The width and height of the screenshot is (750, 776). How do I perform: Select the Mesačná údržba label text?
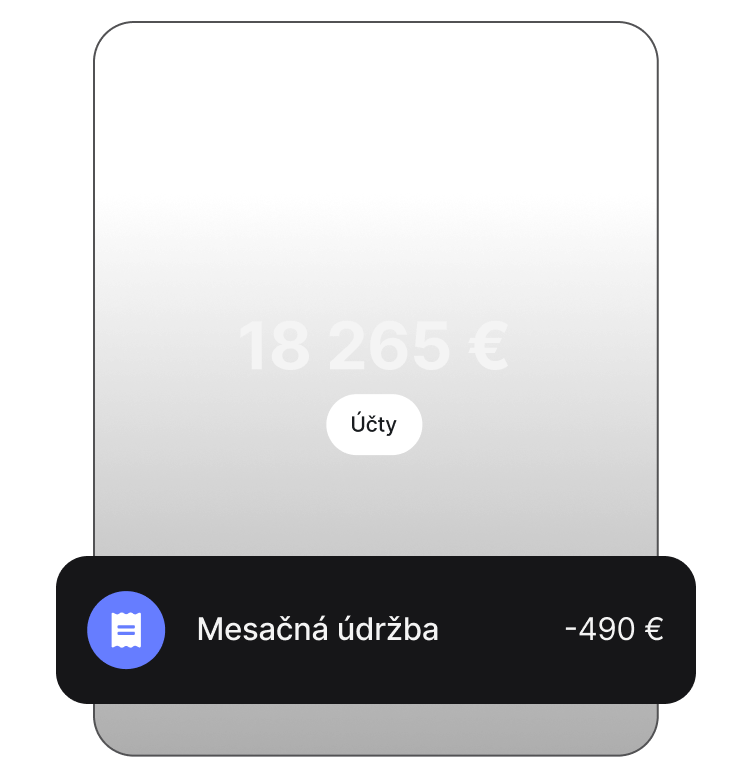pyautogui.click(x=318, y=630)
